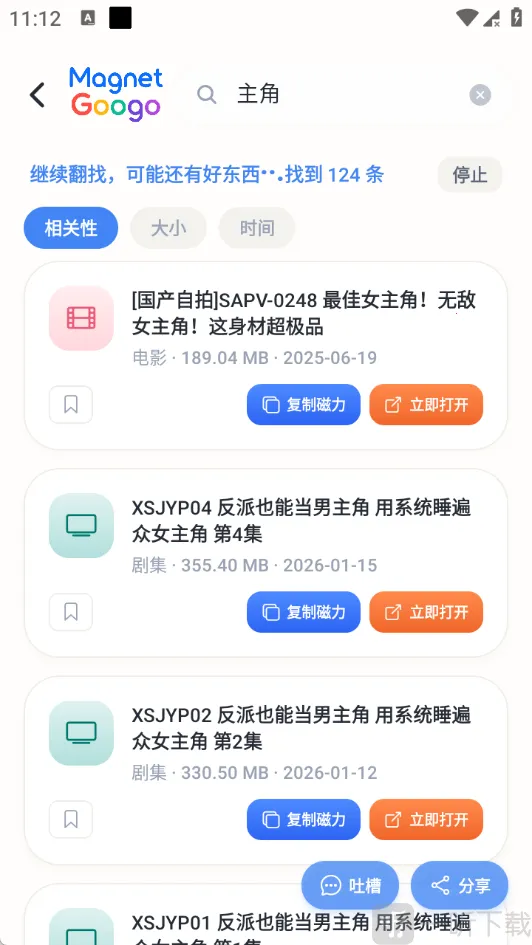Clear the search text with the X
The height and width of the screenshot is (945, 532).
pyautogui.click(x=480, y=95)
